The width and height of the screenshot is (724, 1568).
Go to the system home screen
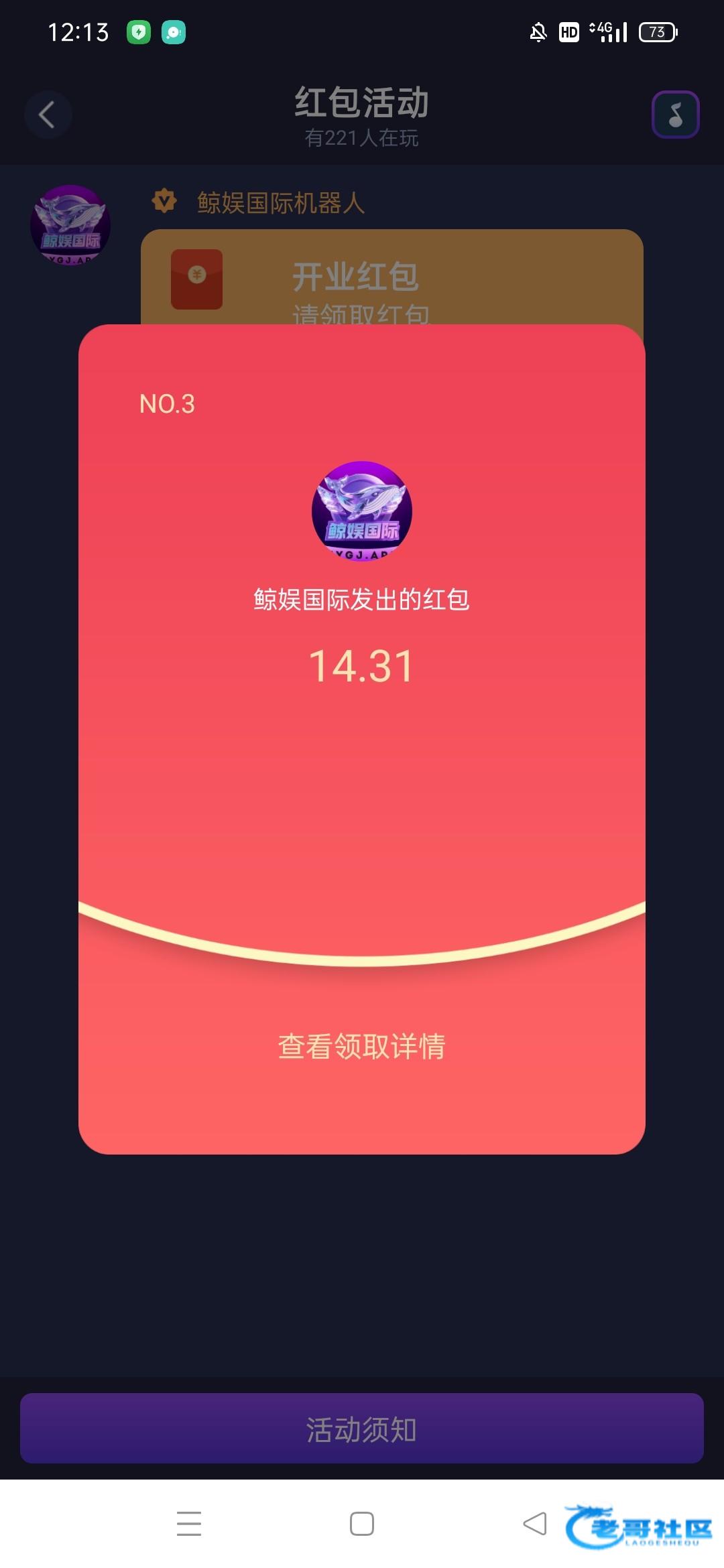click(362, 1523)
